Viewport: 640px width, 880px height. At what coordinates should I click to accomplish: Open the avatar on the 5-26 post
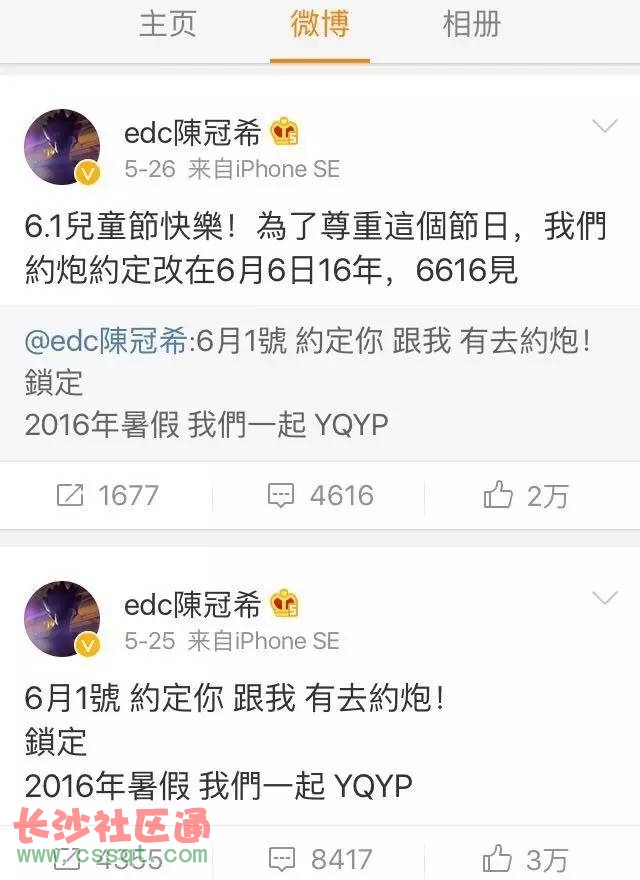[x=62, y=147]
